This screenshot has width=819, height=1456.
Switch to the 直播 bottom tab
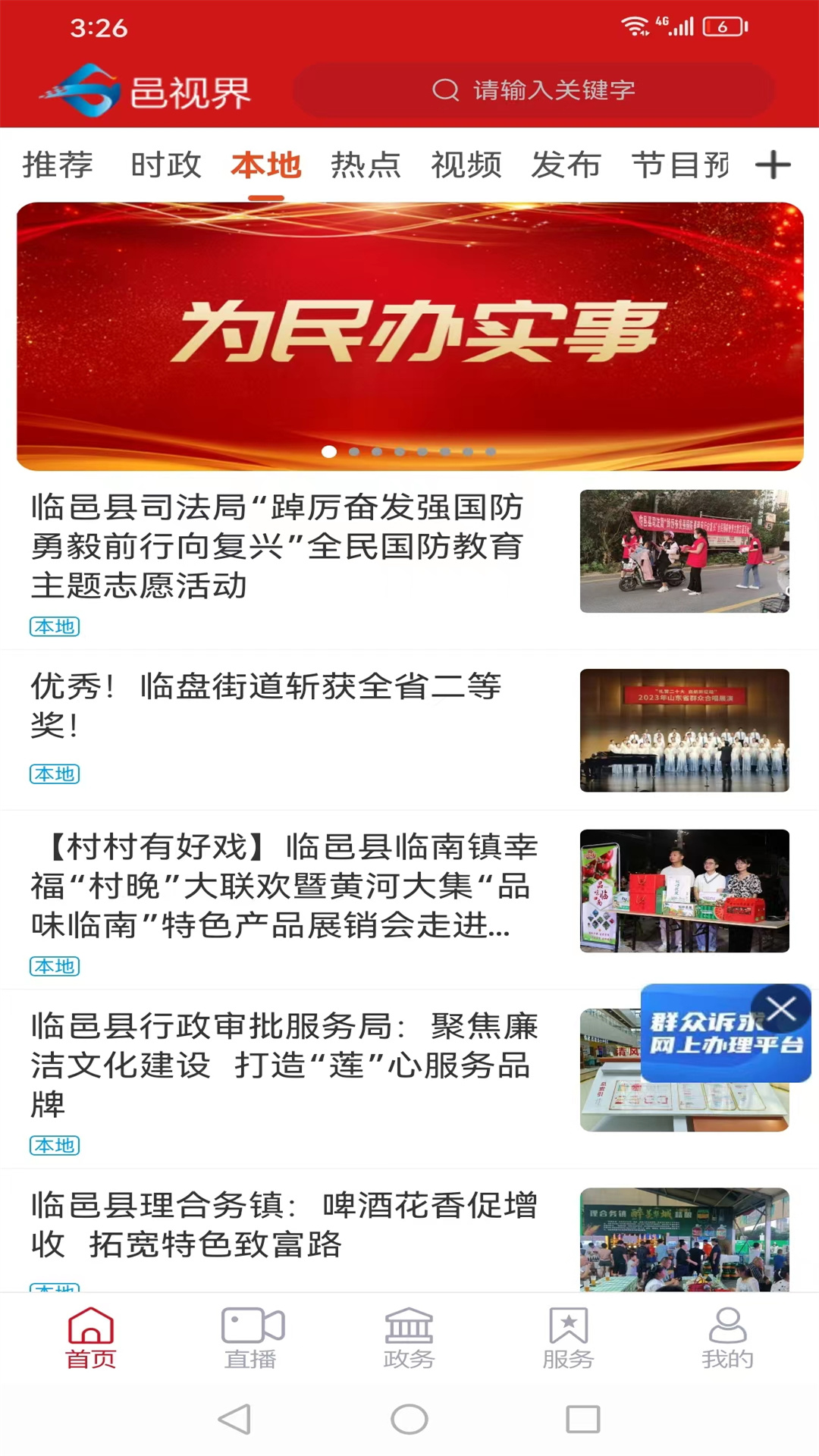(251, 1338)
